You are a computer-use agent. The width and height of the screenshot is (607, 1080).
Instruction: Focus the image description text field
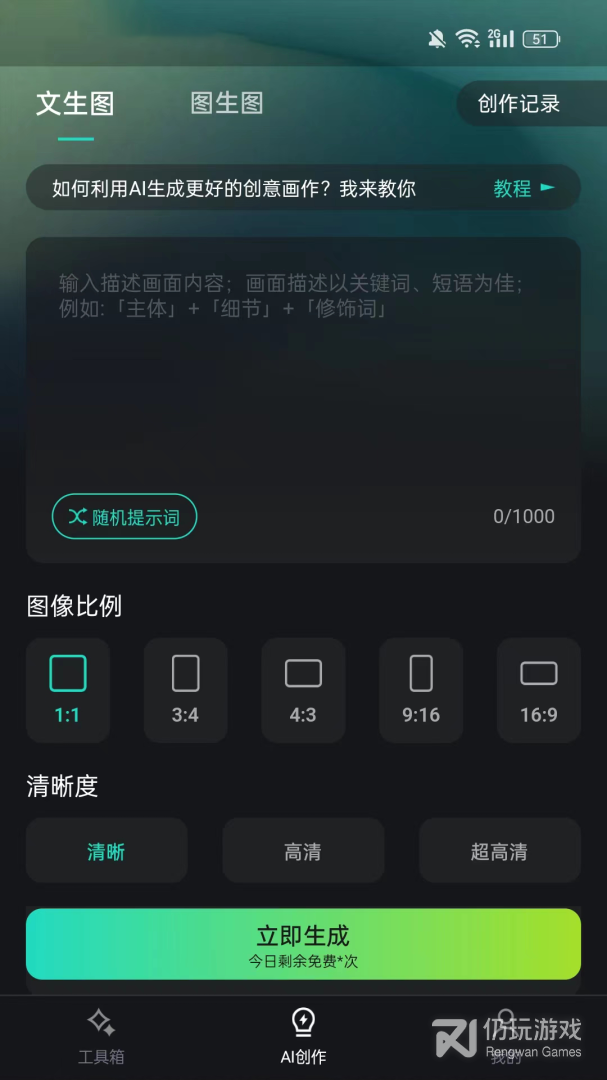(x=303, y=380)
